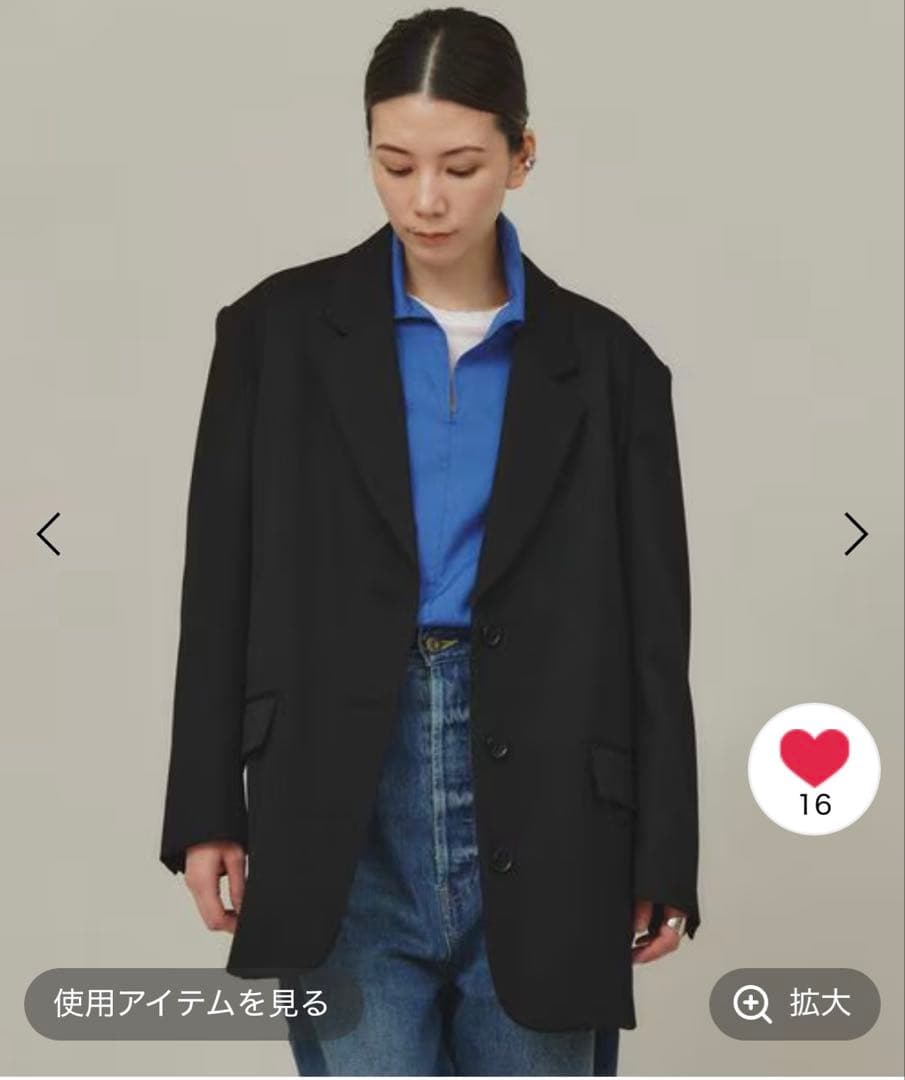
Task: Show the next product photo
Action: (x=856, y=534)
